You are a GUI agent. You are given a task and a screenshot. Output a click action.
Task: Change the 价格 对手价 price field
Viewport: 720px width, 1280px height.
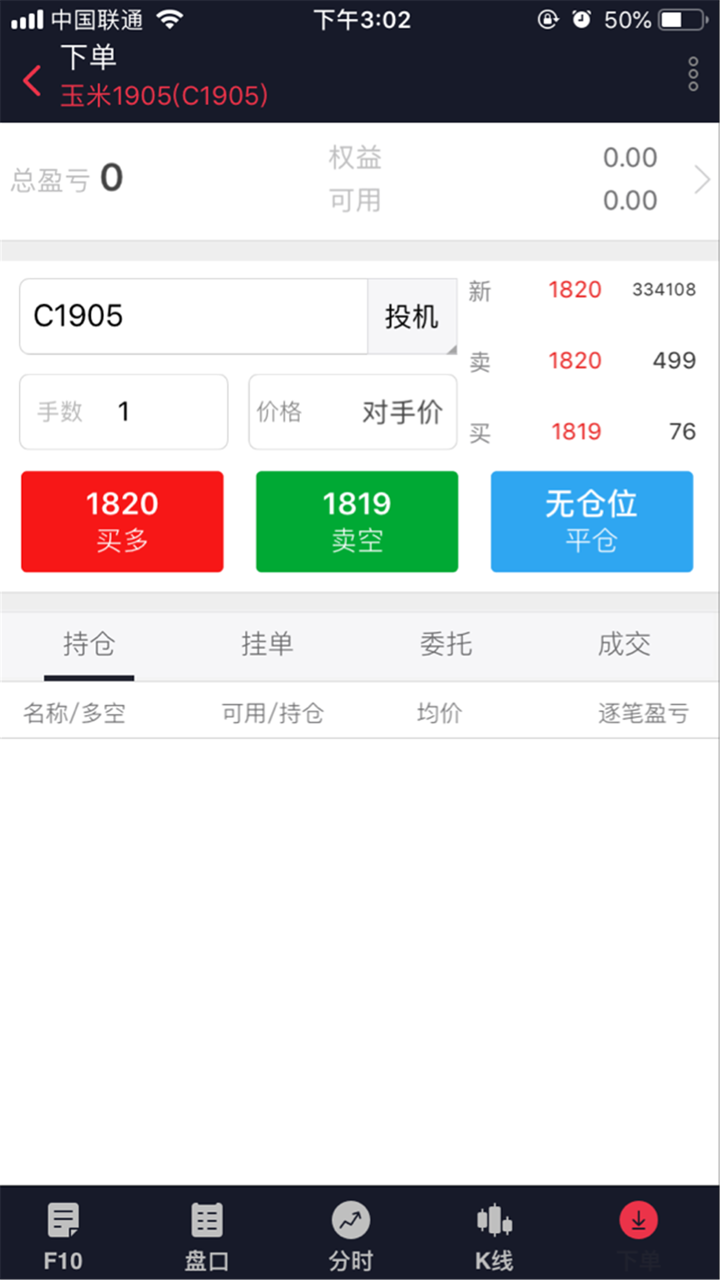pyautogui.click(x=353, y=412)
